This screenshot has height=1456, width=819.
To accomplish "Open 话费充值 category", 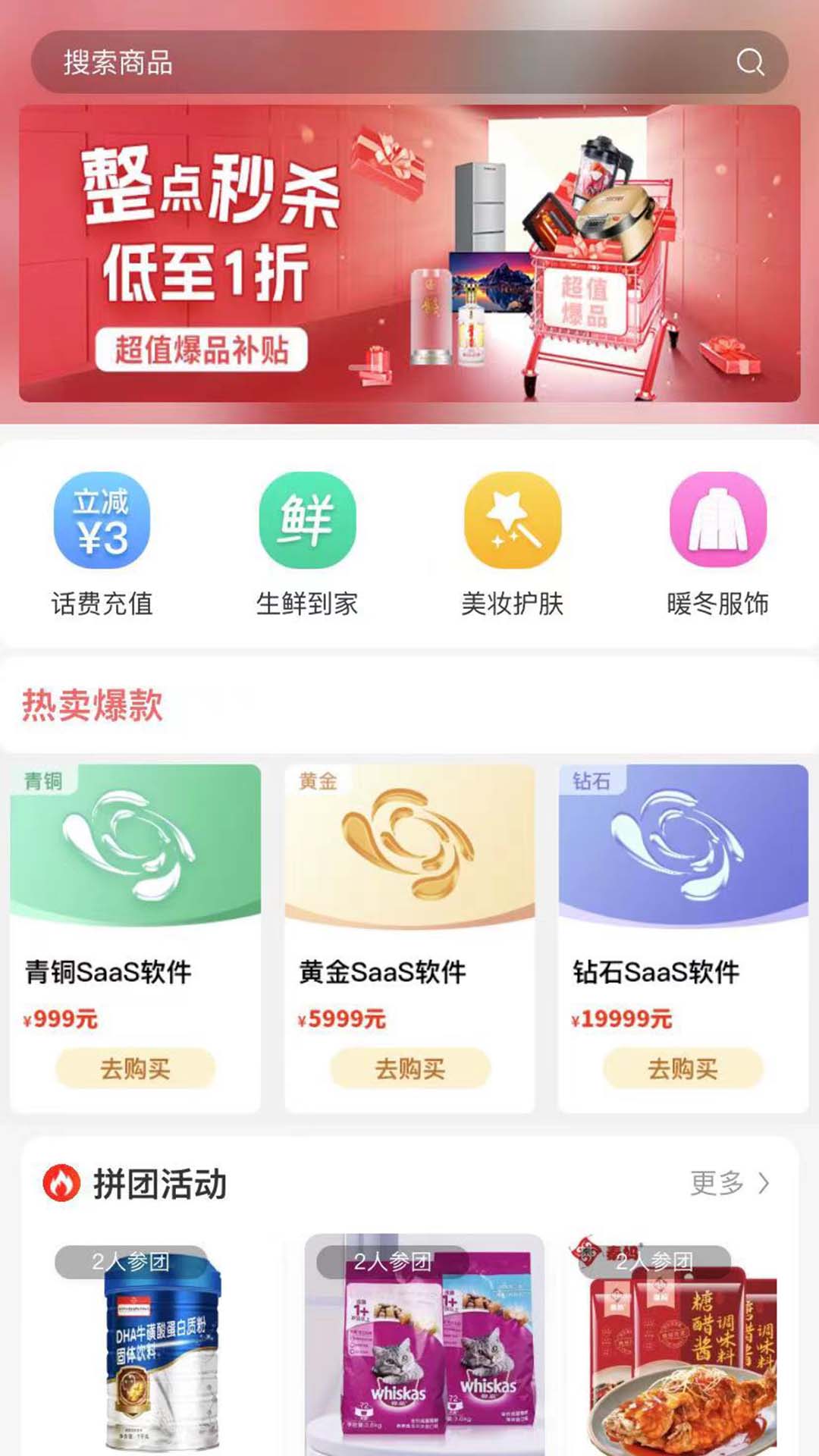I will click(x=102, y=542).
